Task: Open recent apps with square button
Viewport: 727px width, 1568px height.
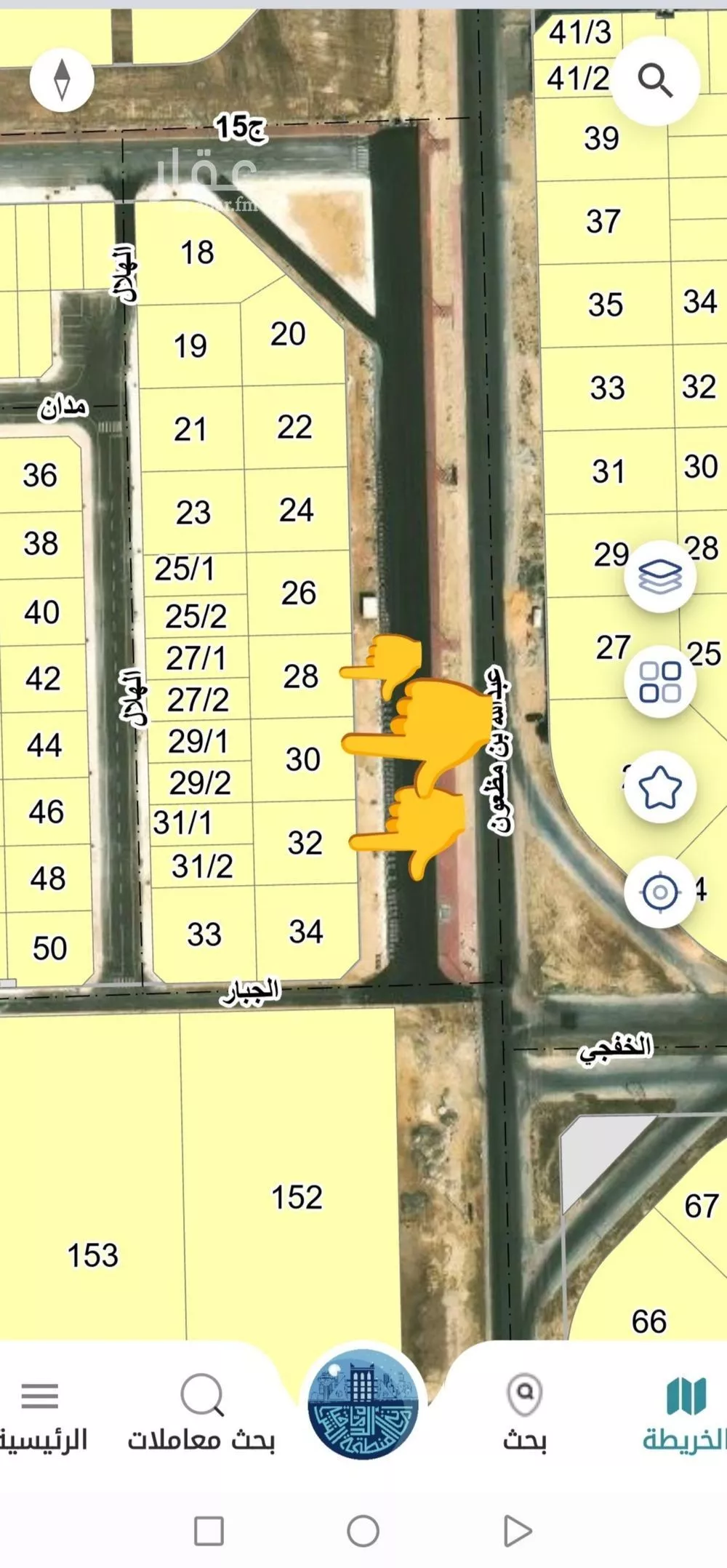Action: (x=209, y=1531)
